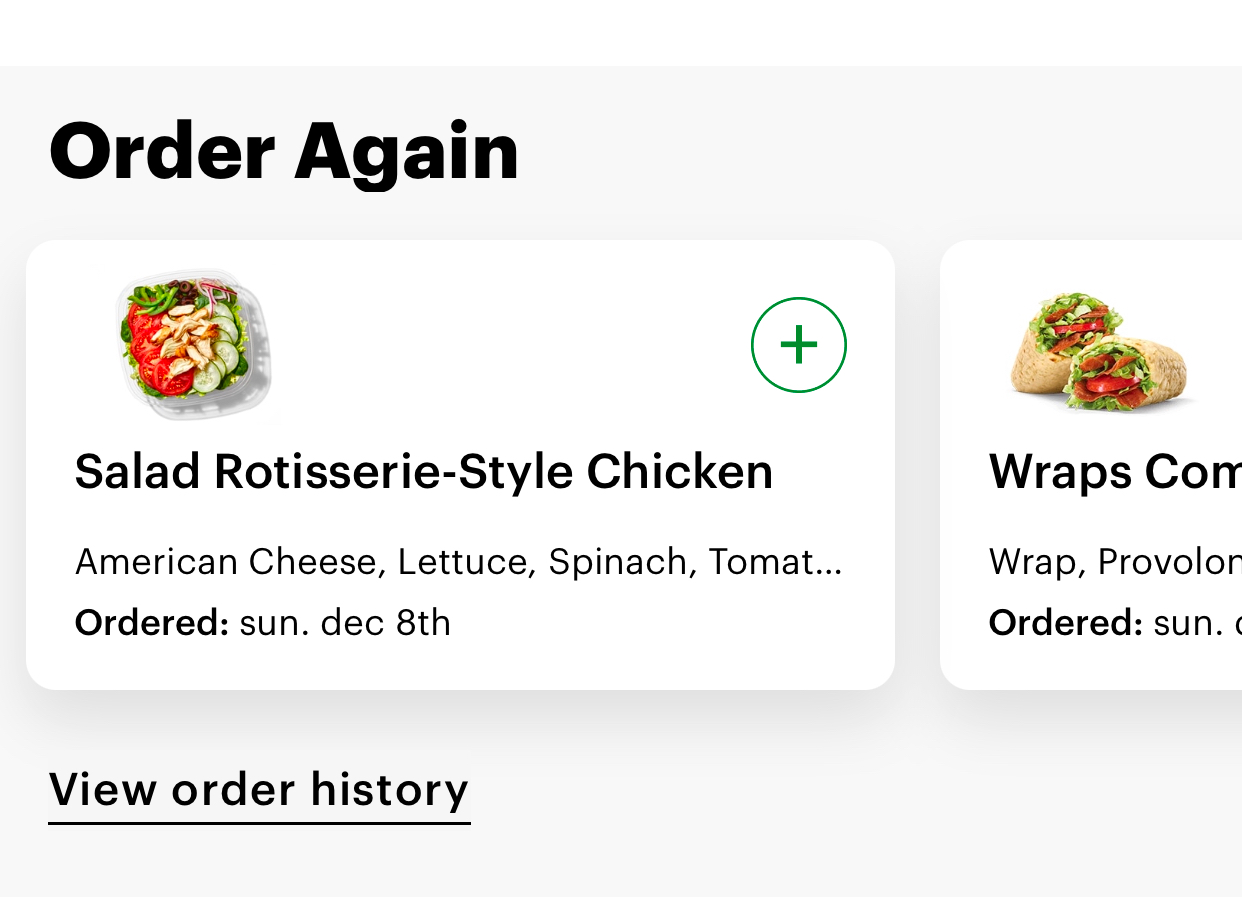Open the Salad Rotisserie-Style Chicken card
Screen dimensions: 1242x897
point(423,472)
